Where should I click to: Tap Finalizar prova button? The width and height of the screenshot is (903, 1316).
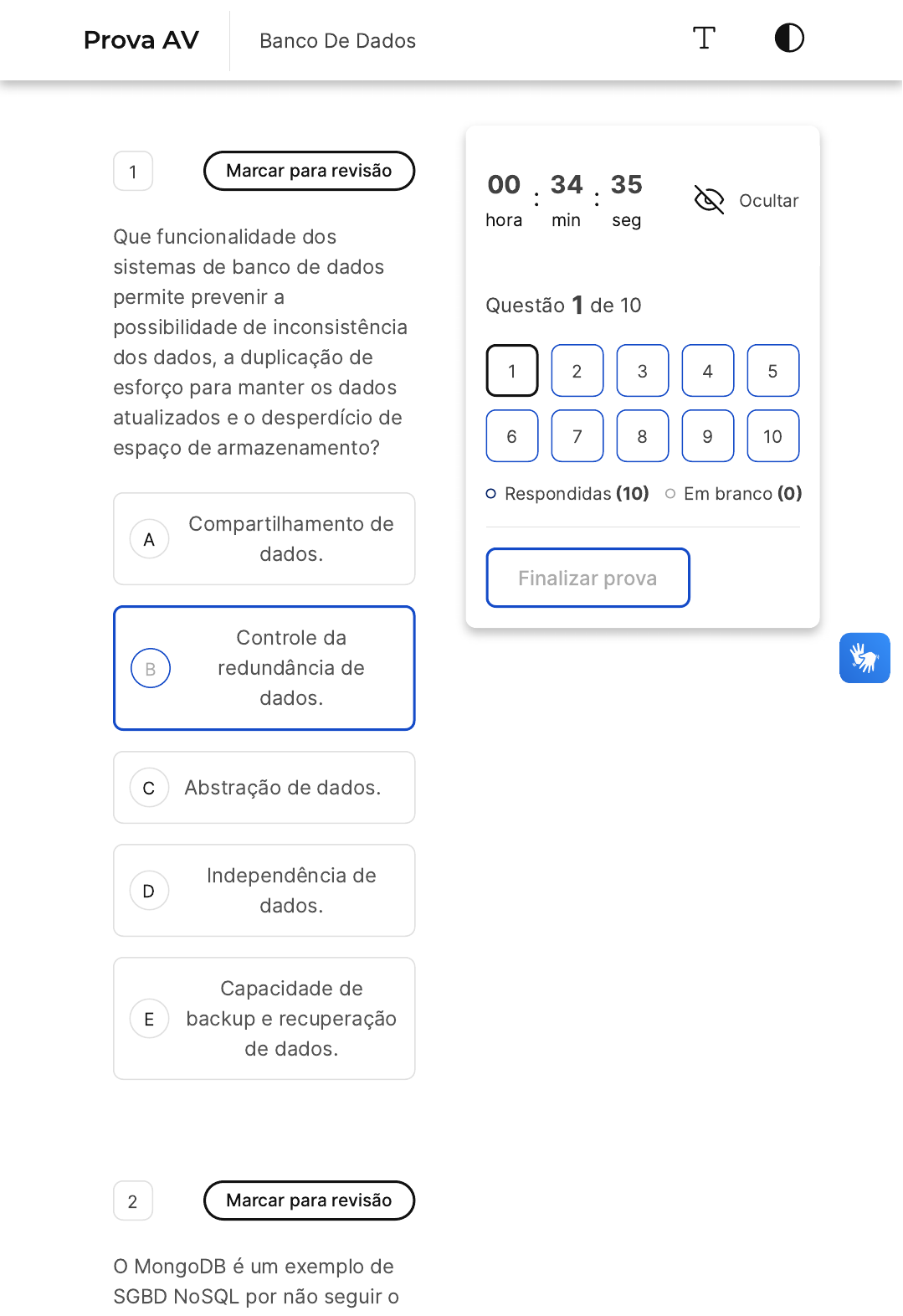pyautogui.click(x=587, y=578)
